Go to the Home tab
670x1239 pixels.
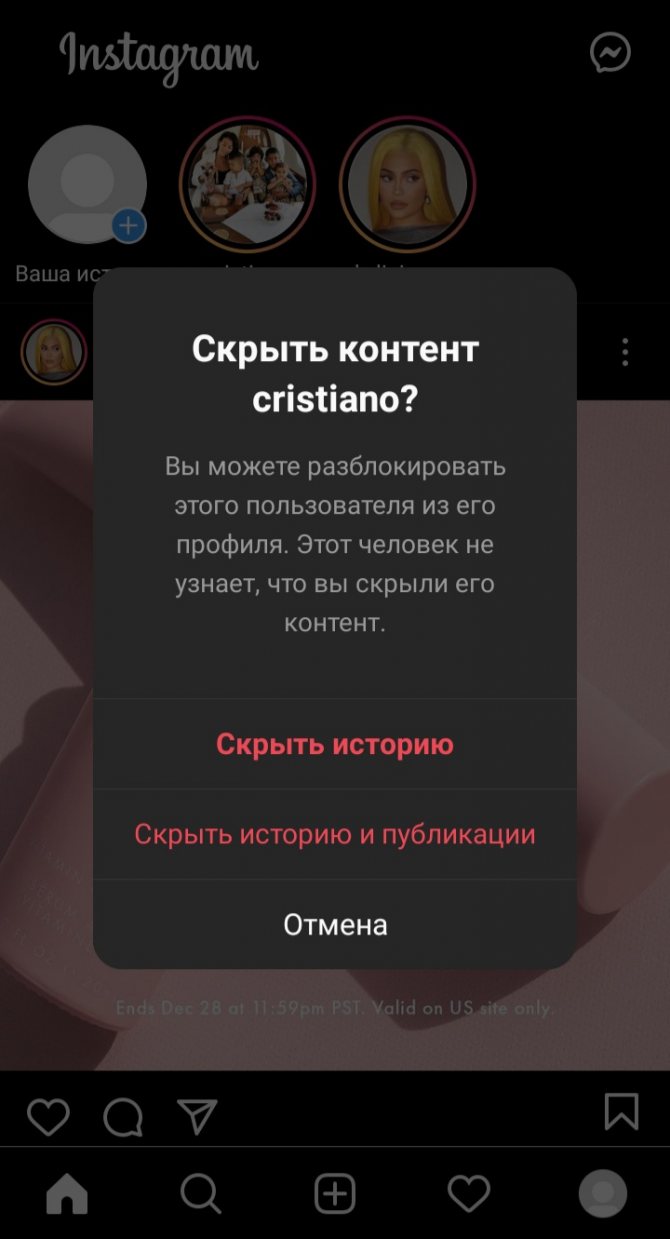pyautogui.click(x=67, y=1193)
